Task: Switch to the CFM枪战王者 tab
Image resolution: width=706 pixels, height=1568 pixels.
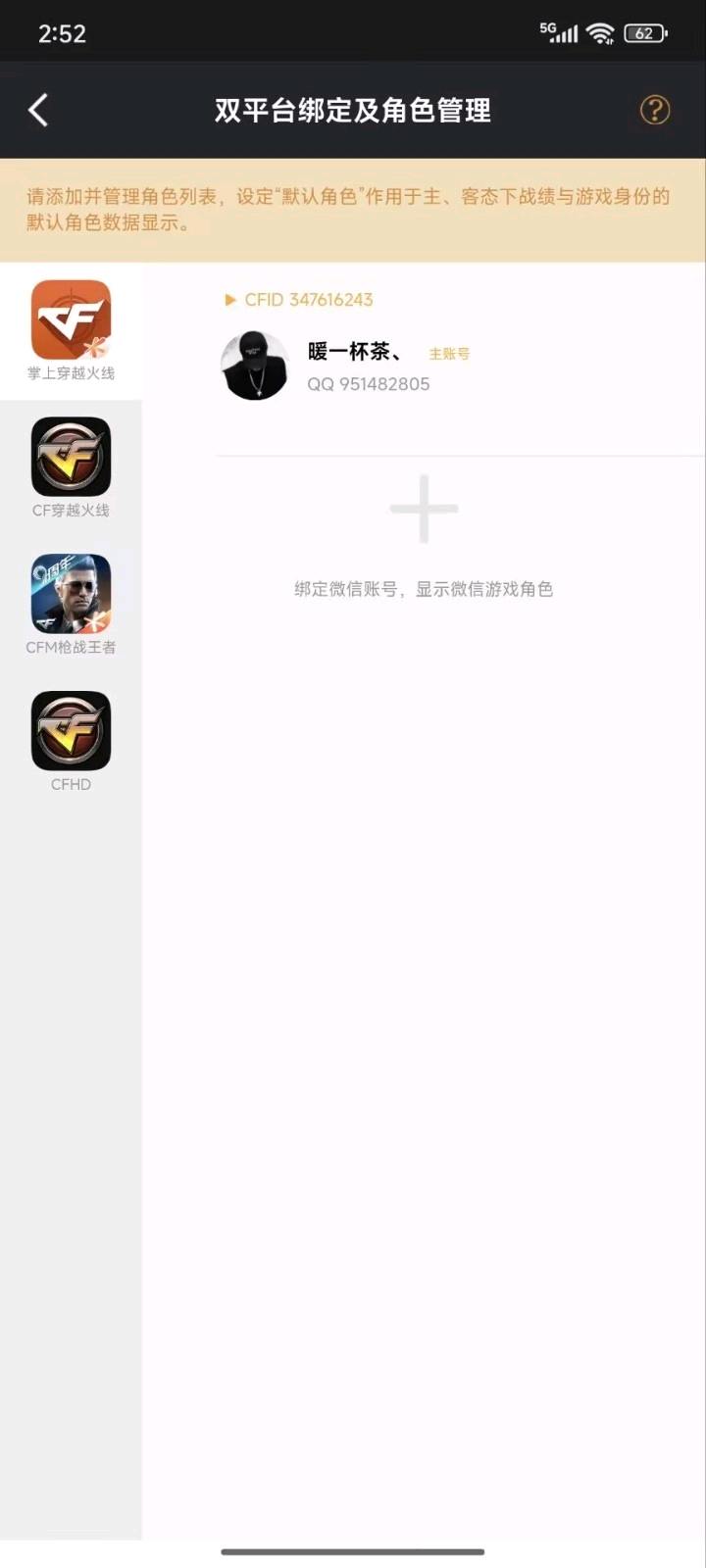Action: tap(71, 605)
